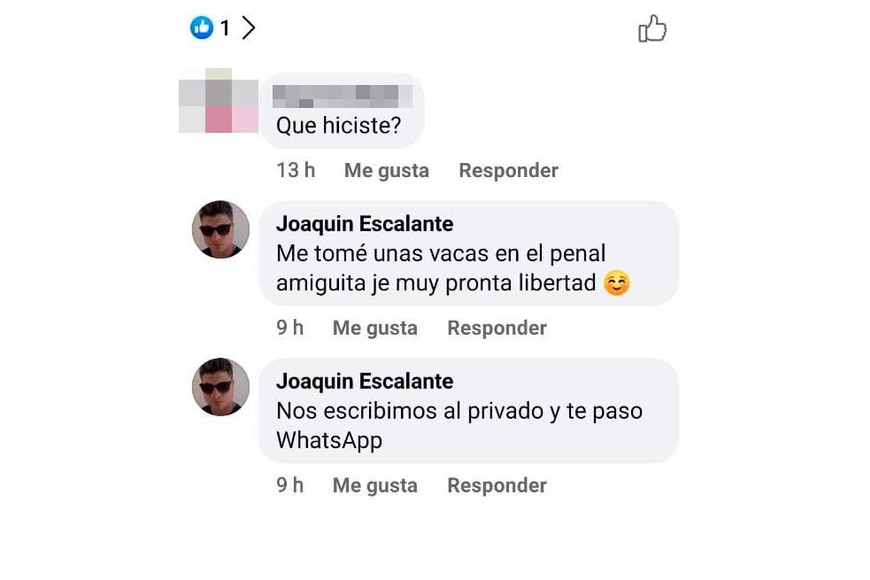This screenshot has height=580, width=870.
Task: Open the blurred profile picture beside "Que hiciste?"
Action: pyautogui.click(x=218, y=101)
